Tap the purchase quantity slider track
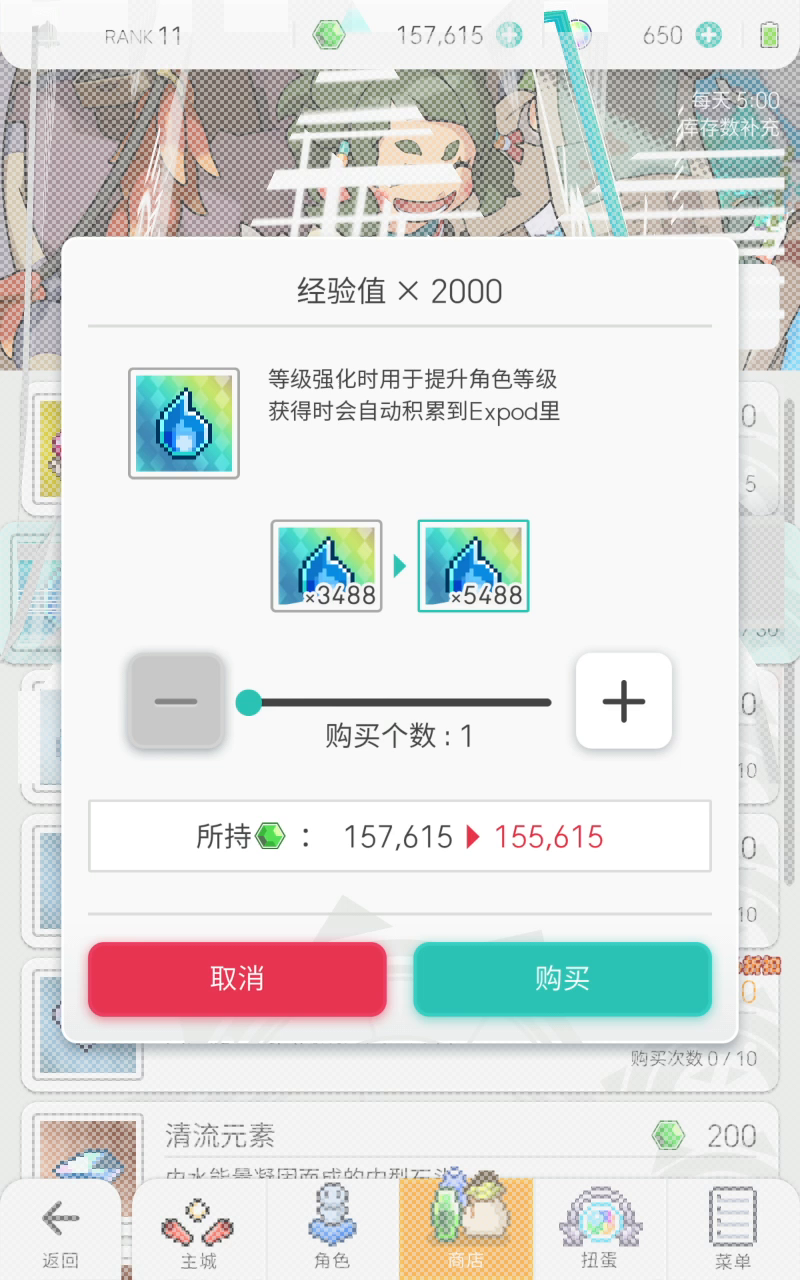This screenshot has width=800, height=1280. (395, 702)
